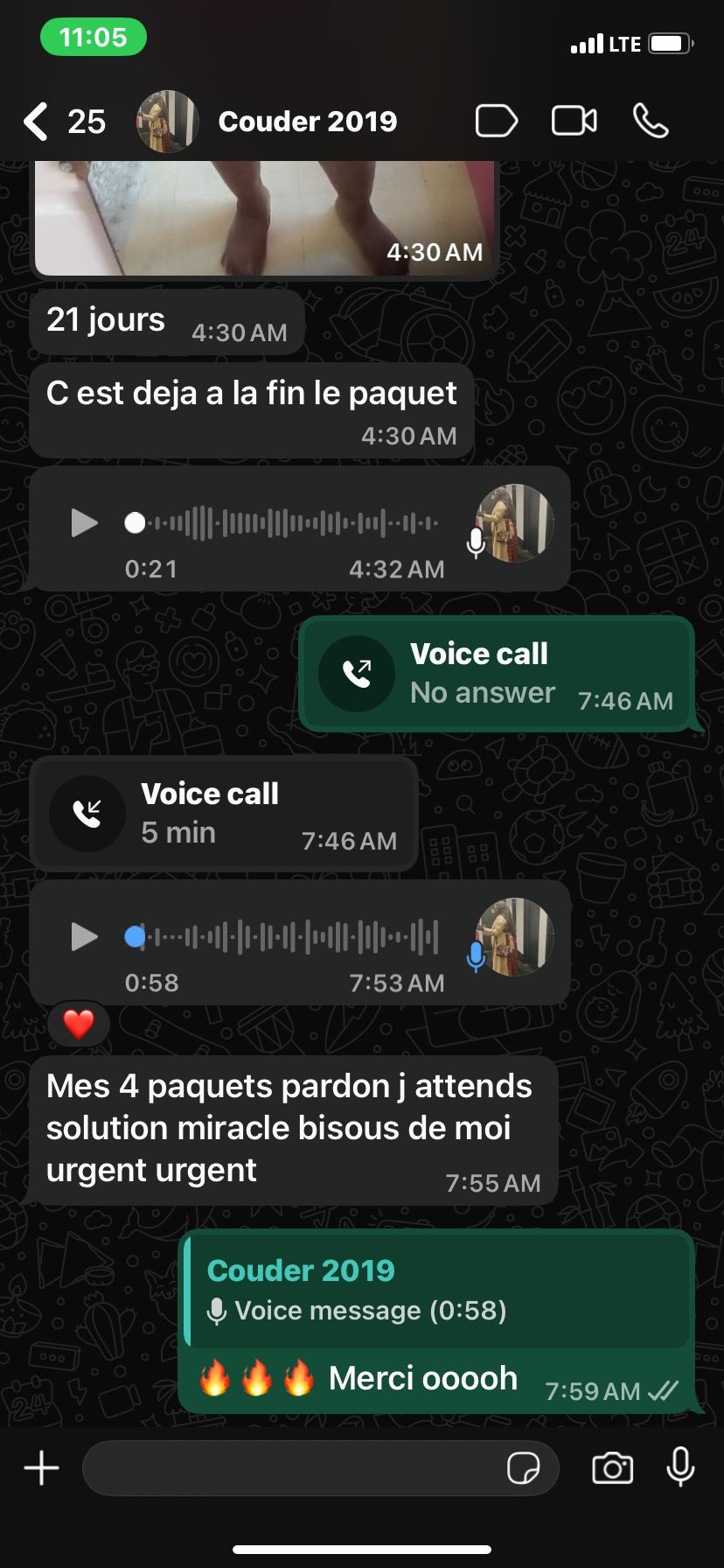Open the sticker picker in text field

pyautogui.click(x=523, y=1468)
